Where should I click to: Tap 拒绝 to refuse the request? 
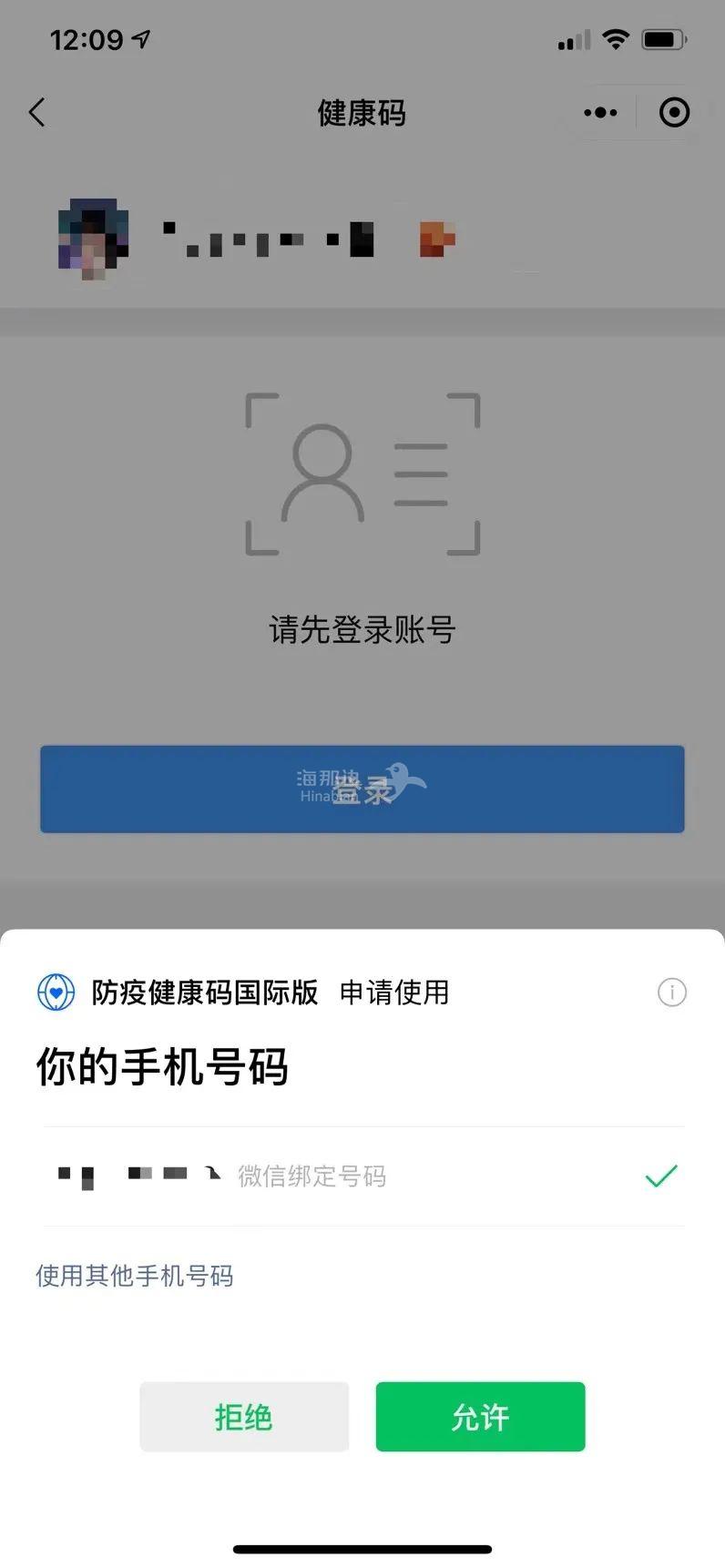coord(244,1416)
